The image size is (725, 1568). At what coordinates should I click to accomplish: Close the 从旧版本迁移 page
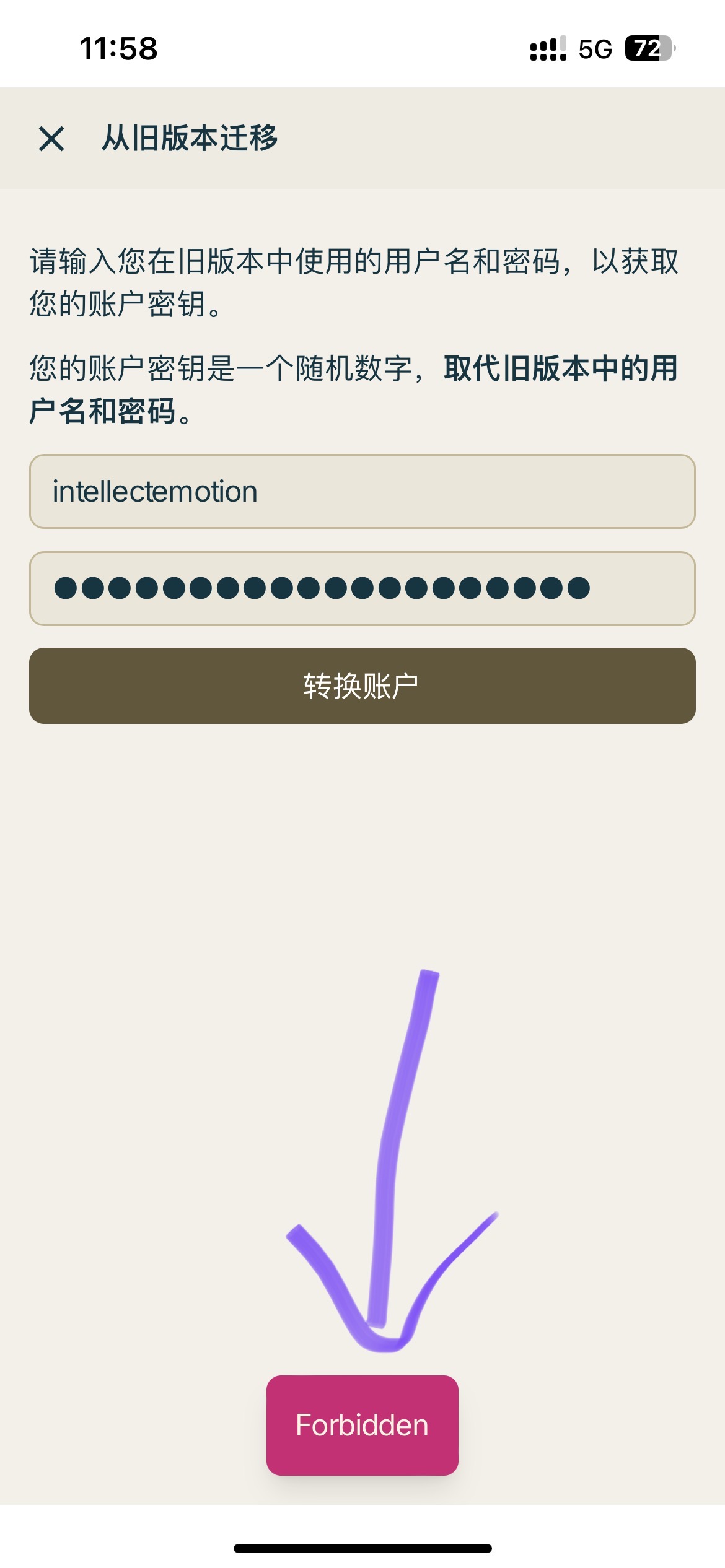[x=51, y=138]
